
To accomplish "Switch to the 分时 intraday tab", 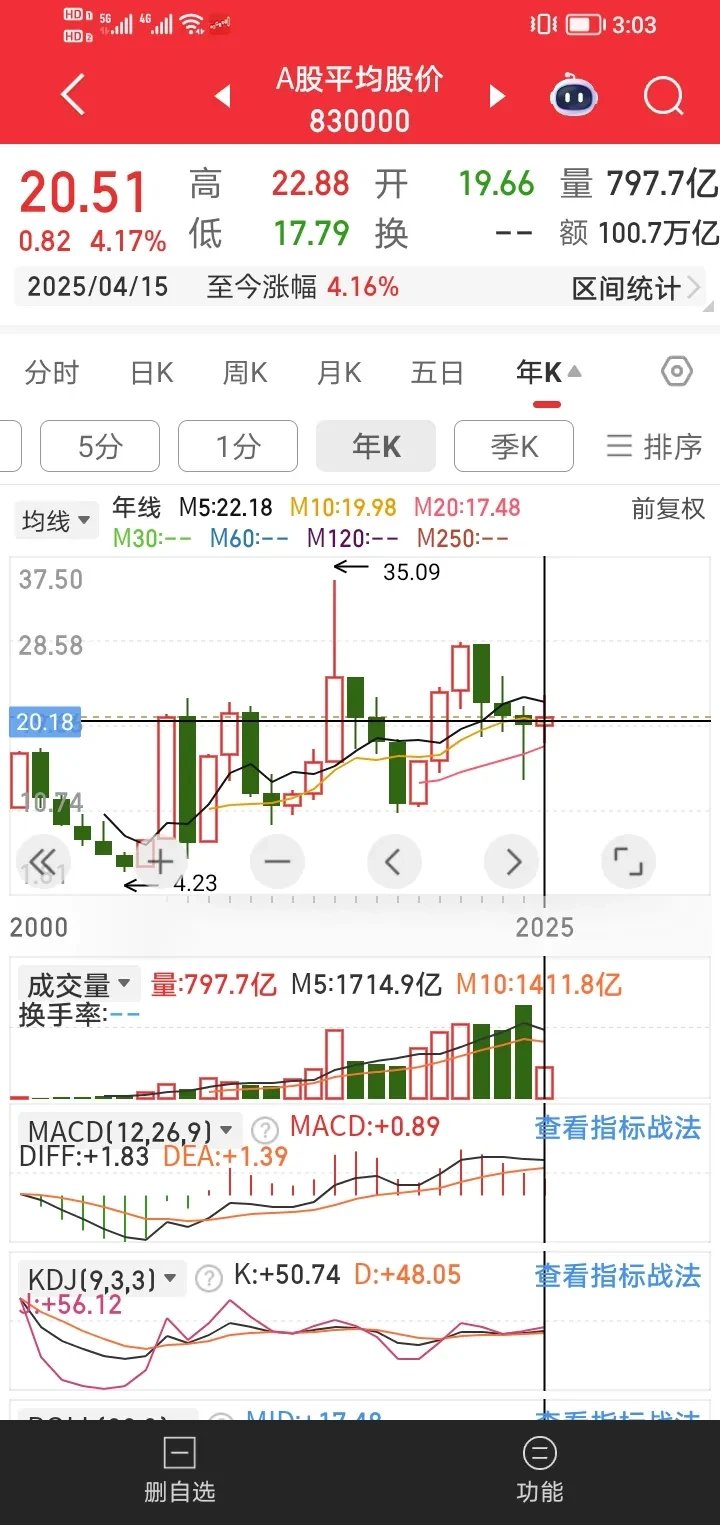I will point(51,371).
